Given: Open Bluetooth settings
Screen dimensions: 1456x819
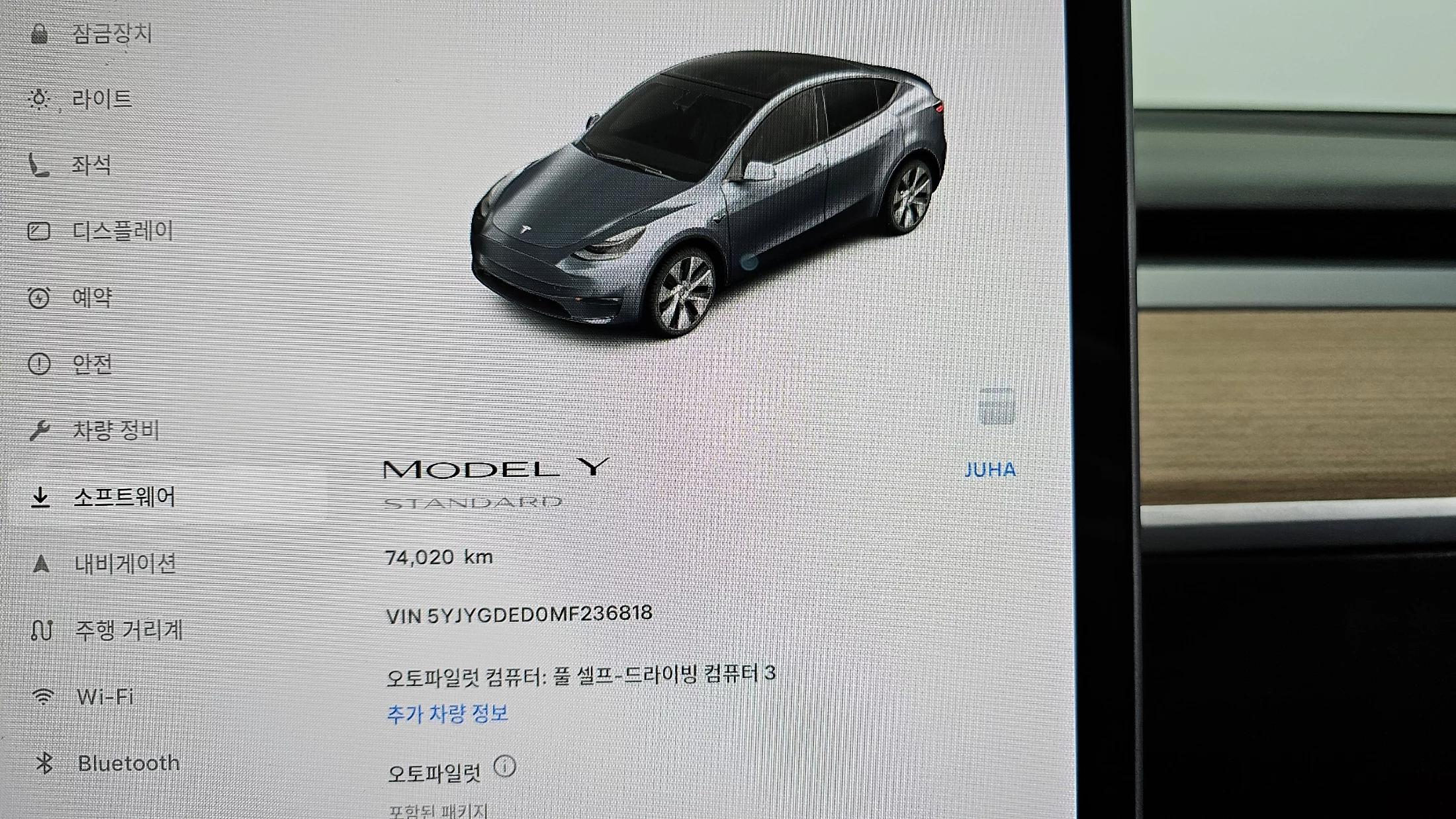Looking at the screenshot, I should (x=128, y=763).
